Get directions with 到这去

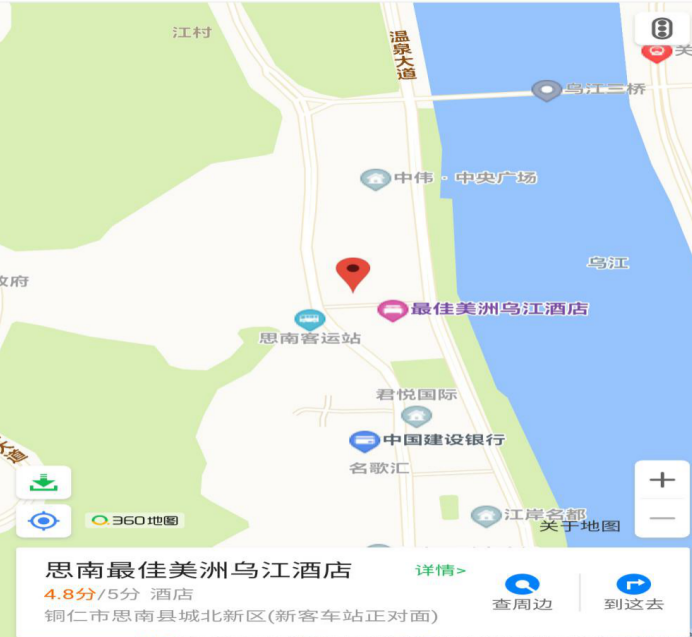[x=634, y=592]
